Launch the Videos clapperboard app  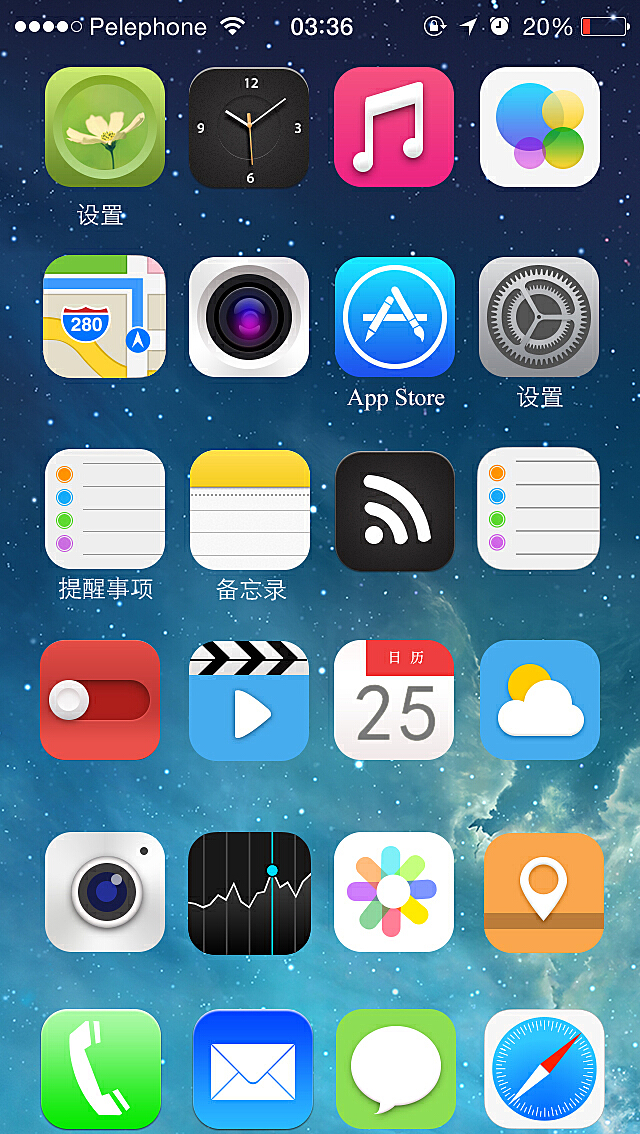(249, 700)
